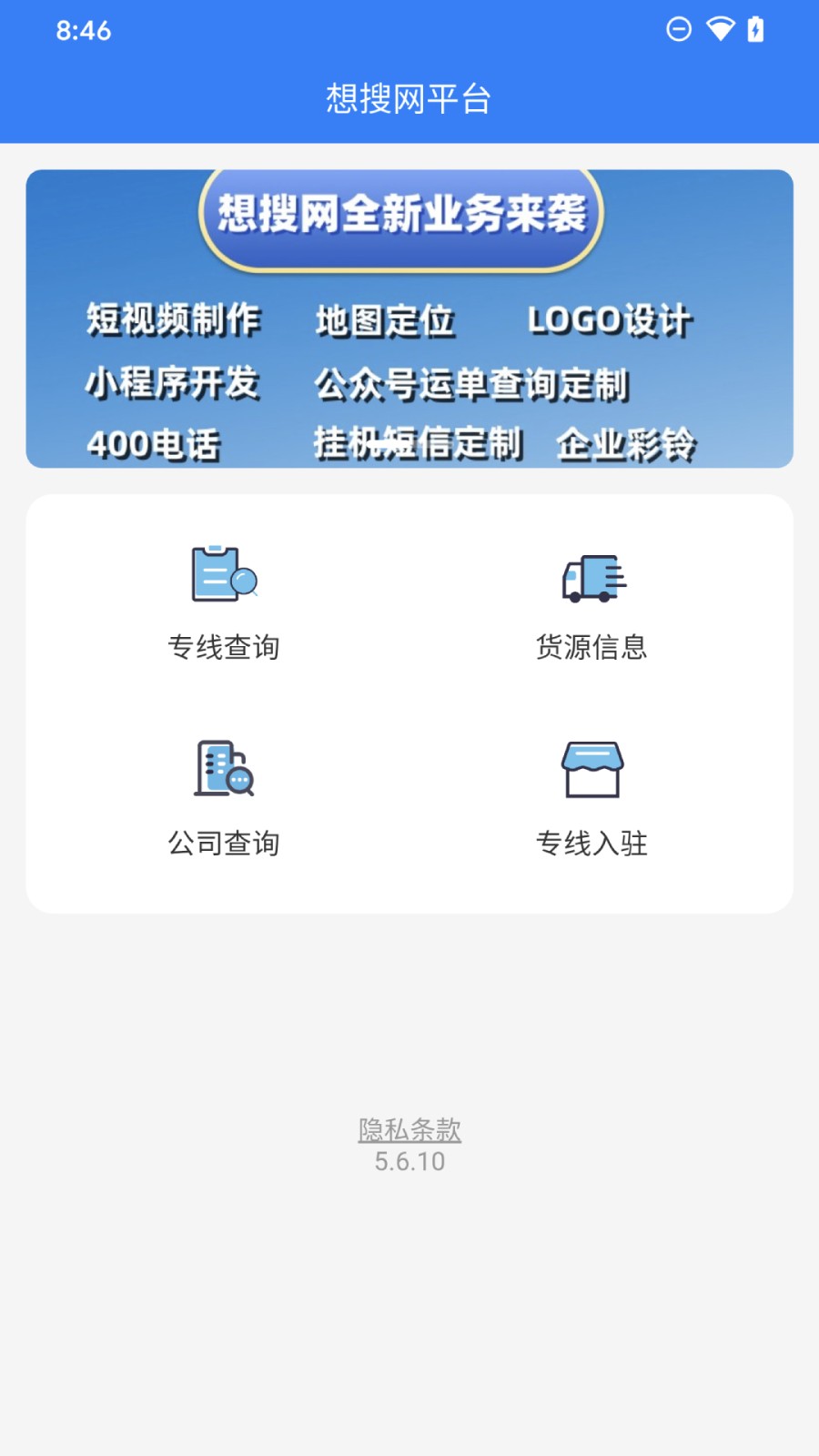Screen dimensions: 819x1456
Task: Tap the 想搜网全新业务来袭 banner
Action: (409, 318)
